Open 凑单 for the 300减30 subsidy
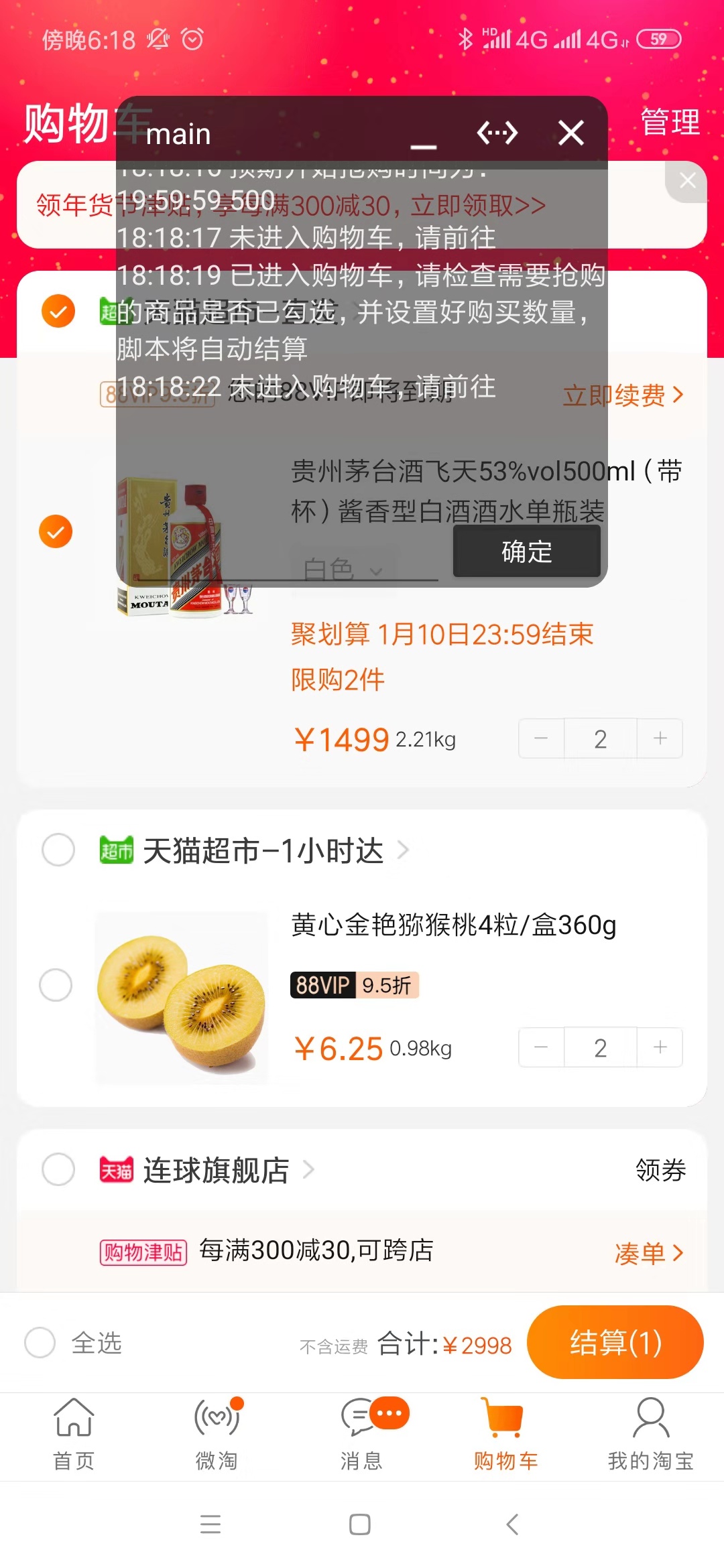This screenshot has width=724, height=1568. (648, 1252)
